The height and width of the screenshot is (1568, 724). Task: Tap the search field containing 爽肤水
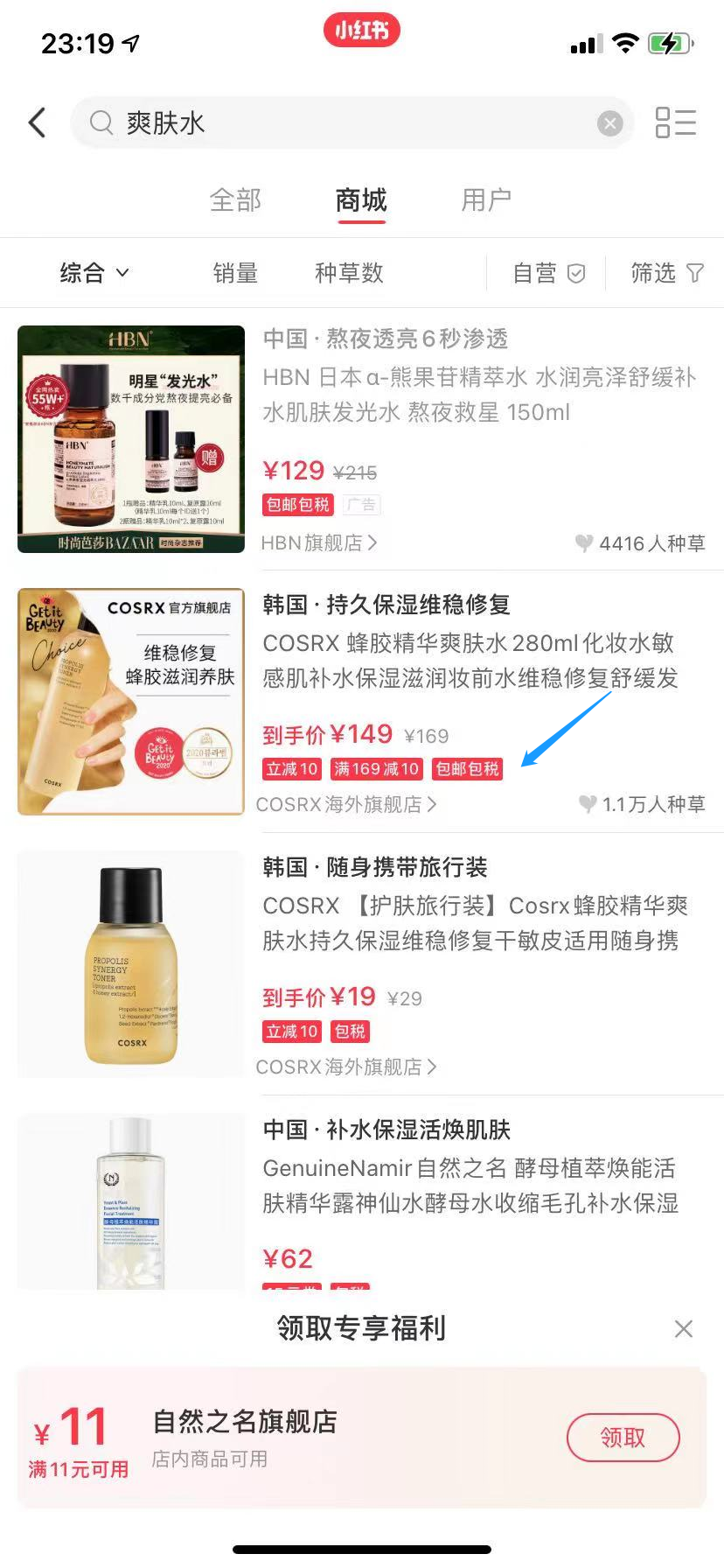pyautogui.click(x=350, y=122)
